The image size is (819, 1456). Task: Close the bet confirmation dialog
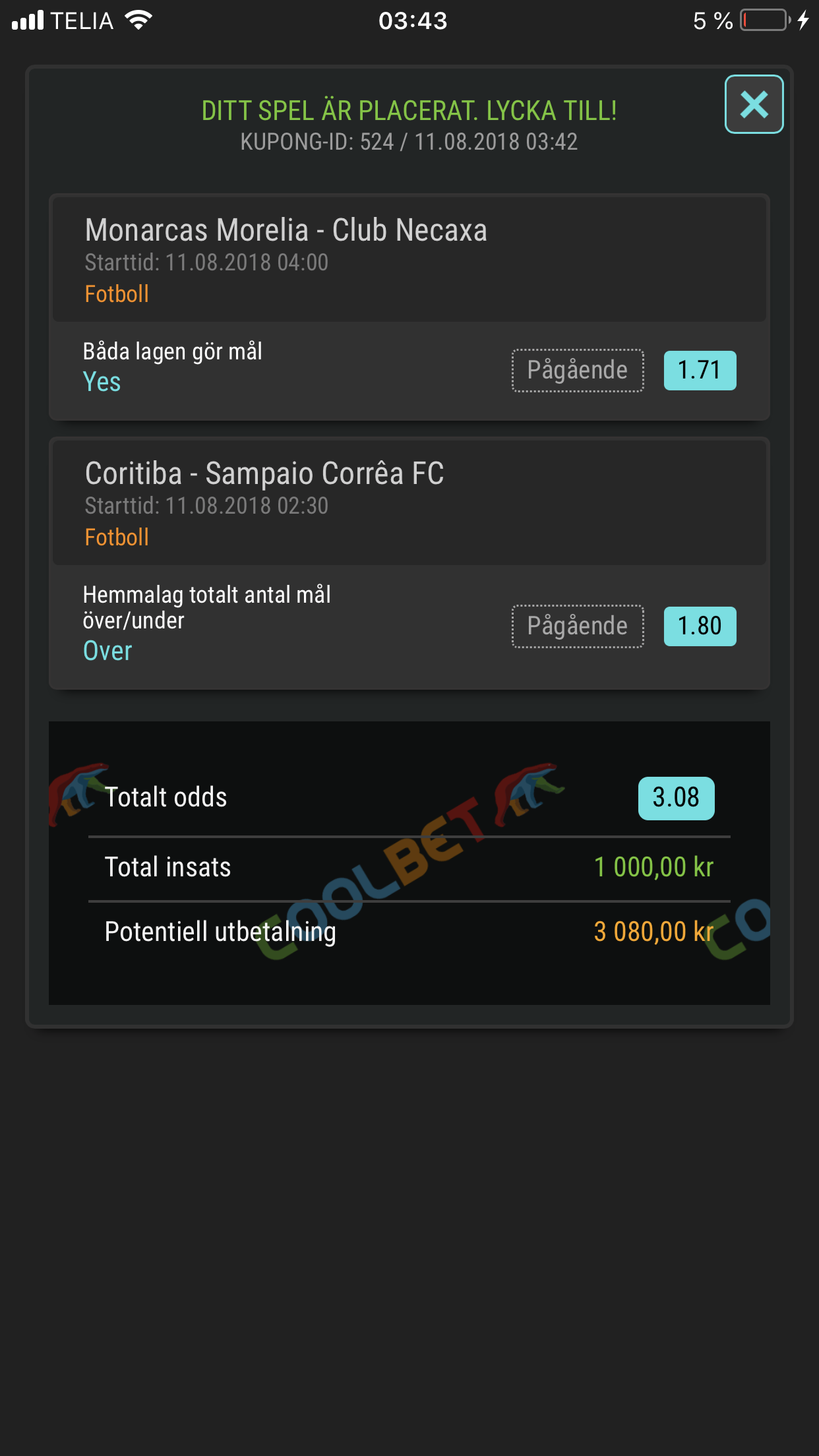click(x=754, y=104)
